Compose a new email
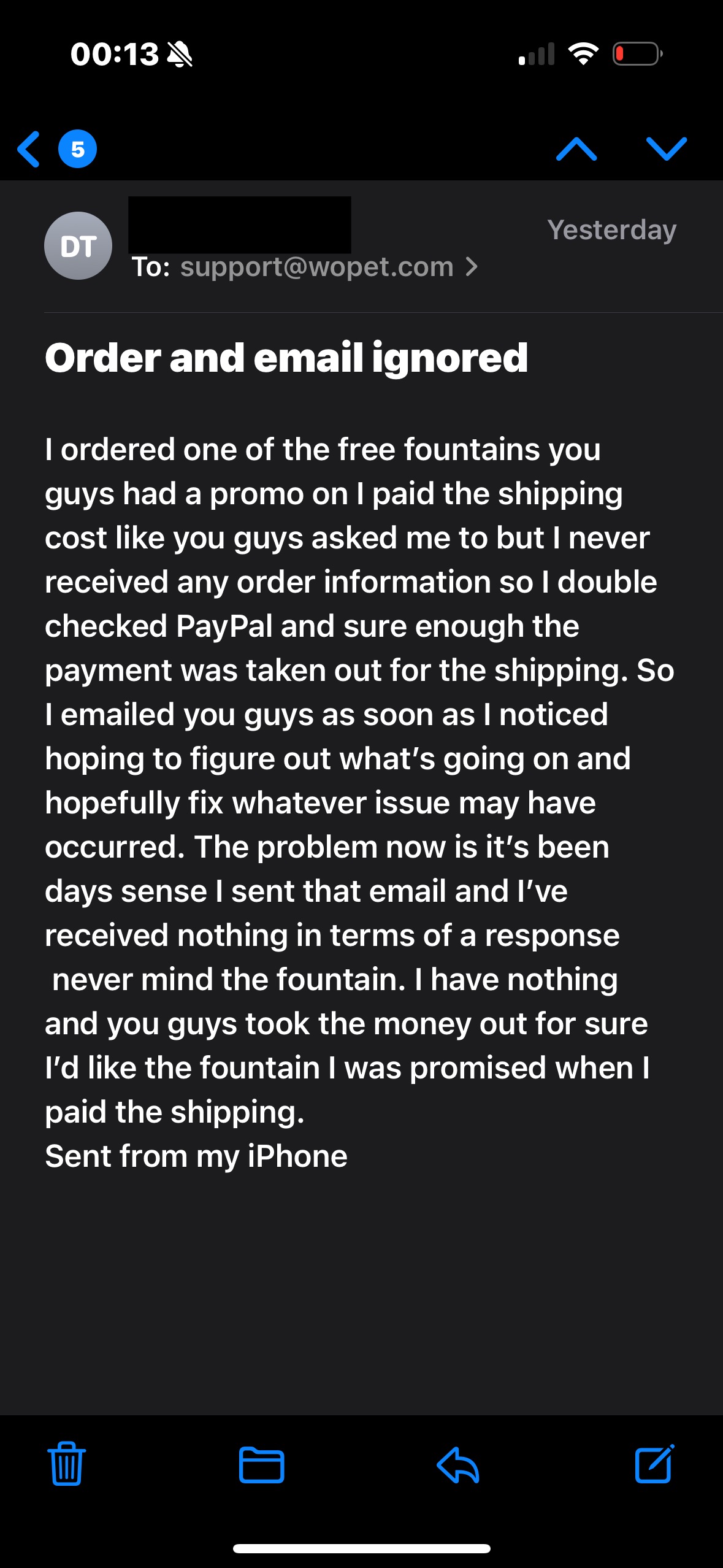Viewport: 723px width, 1568px height. coord(654,1464)
